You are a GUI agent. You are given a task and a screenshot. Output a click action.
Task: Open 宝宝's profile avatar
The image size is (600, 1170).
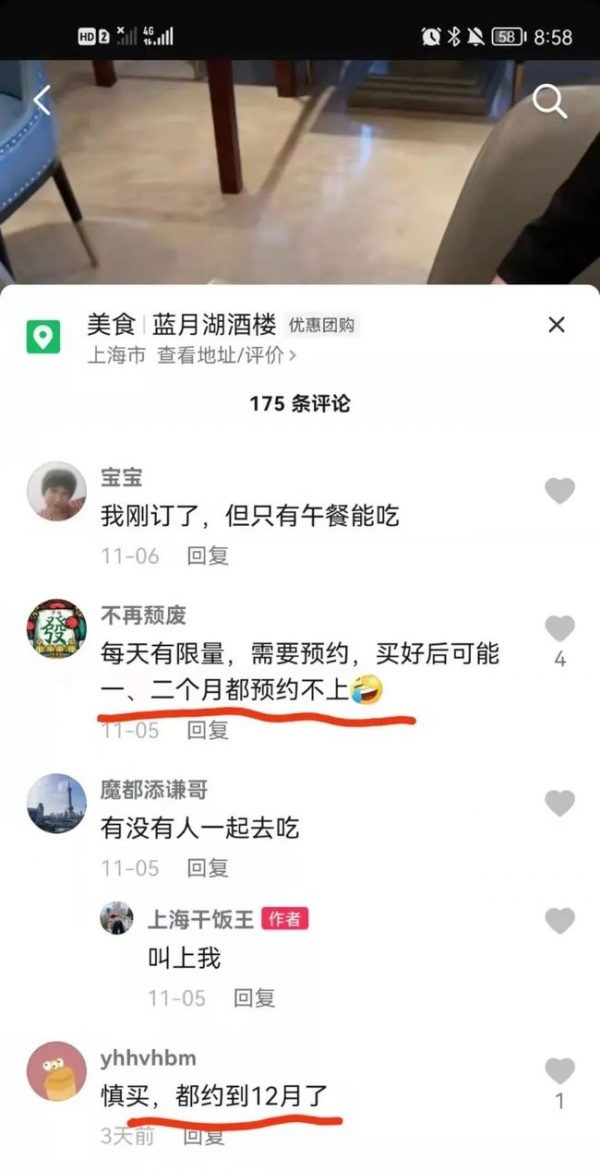[x=56, y=491]
